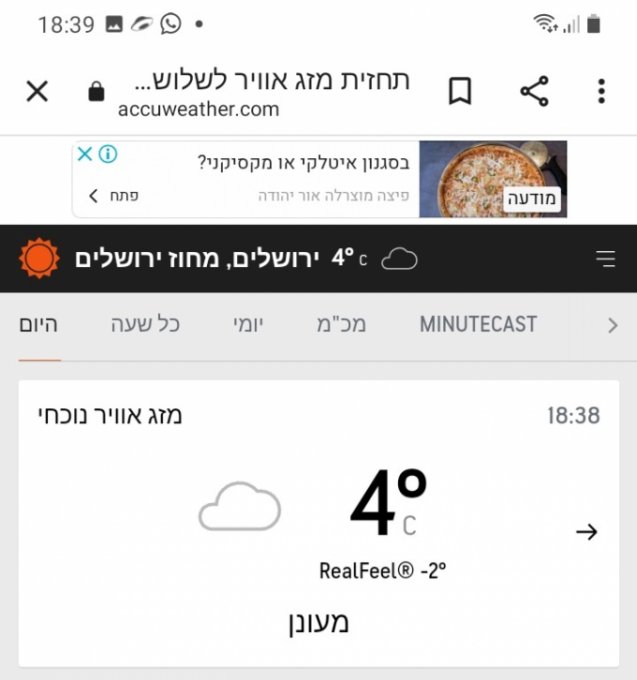Go to AccuWeather home via sun logo
637x680 pixels.
pos(41,259)
